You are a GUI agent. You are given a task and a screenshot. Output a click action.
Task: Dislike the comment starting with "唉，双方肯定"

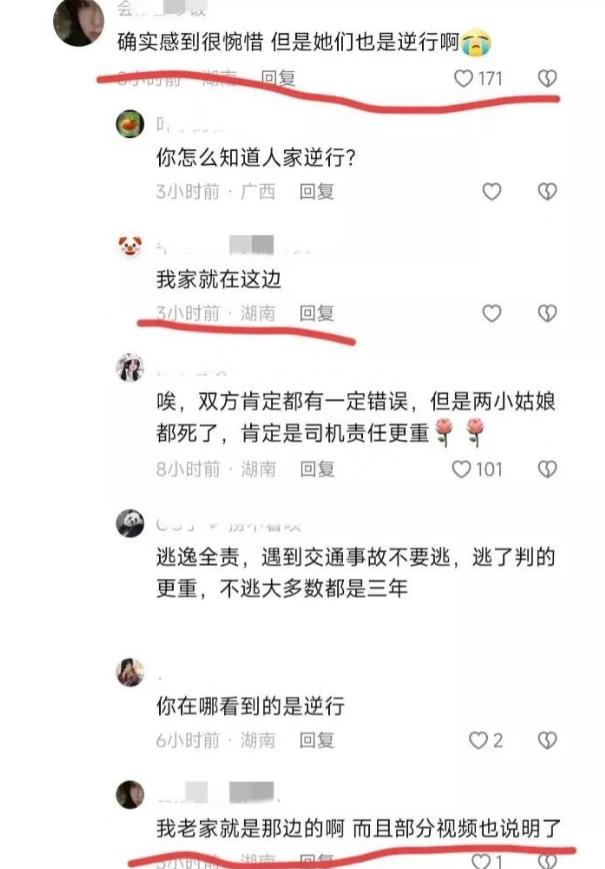coord(547,468)
